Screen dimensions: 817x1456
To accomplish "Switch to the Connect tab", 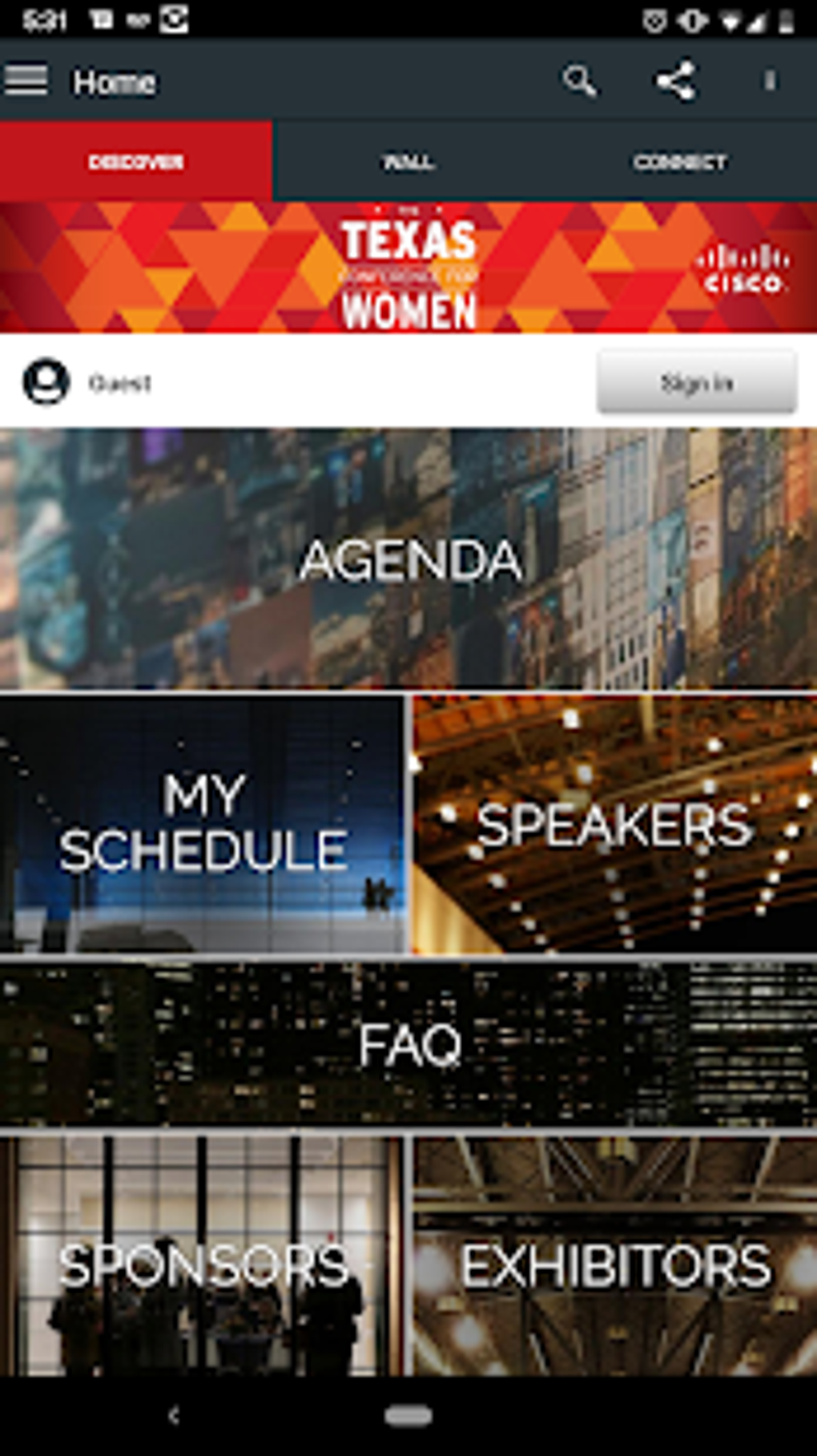I will pyautogui.click(x=680, y=161).
